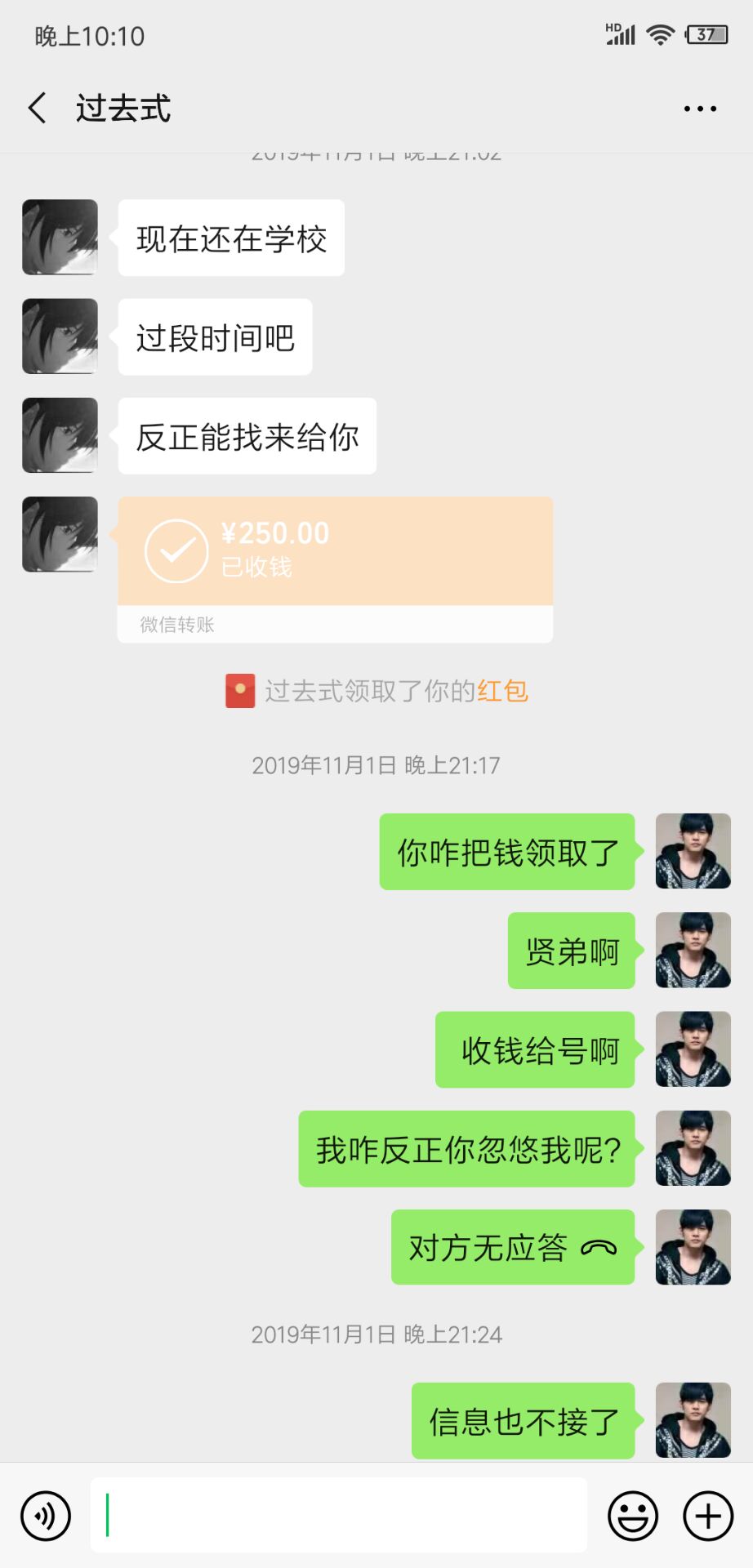Open contact avatar beside 现在还在学校
Viewport: 753px width, 1568px height.
click(x=60, y=237)
